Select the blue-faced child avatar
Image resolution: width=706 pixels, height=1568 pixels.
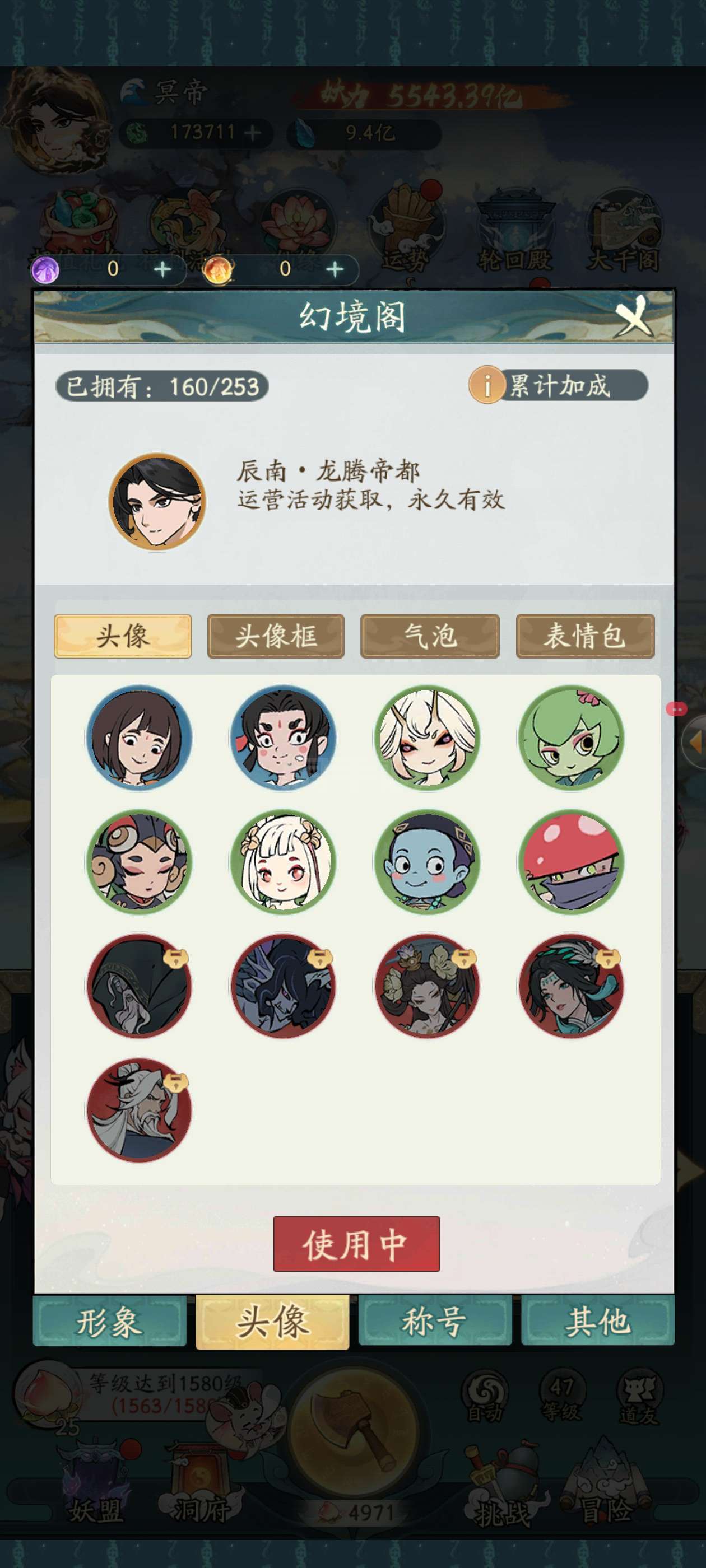(x=428, y=862)
